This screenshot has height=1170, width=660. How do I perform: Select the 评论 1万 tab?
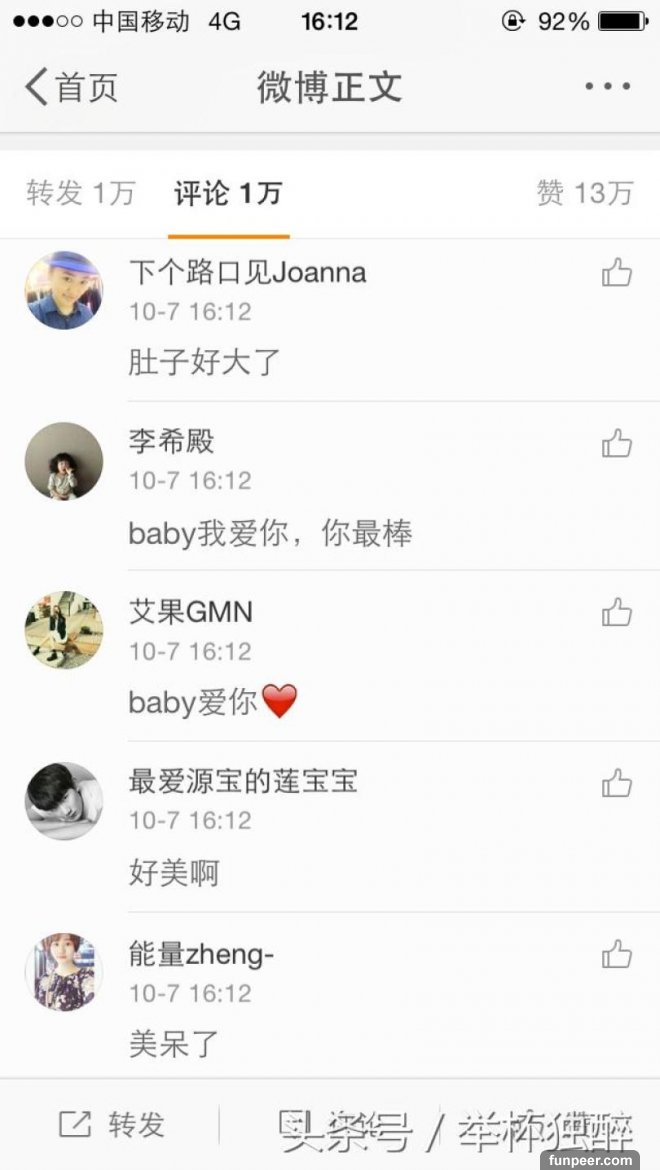pos(228,193)
